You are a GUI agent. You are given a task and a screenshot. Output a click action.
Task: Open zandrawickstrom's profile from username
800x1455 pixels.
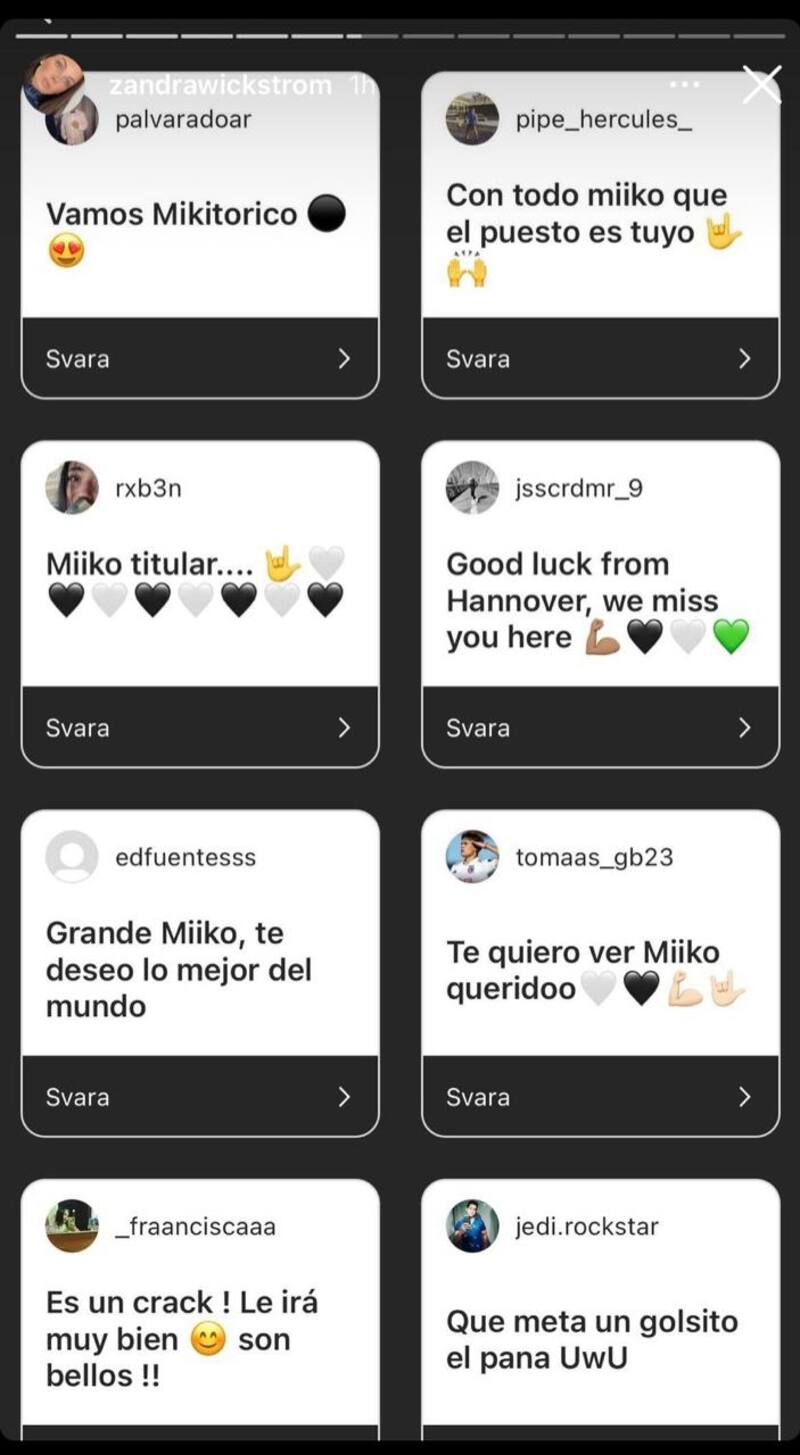coord(220,85)
